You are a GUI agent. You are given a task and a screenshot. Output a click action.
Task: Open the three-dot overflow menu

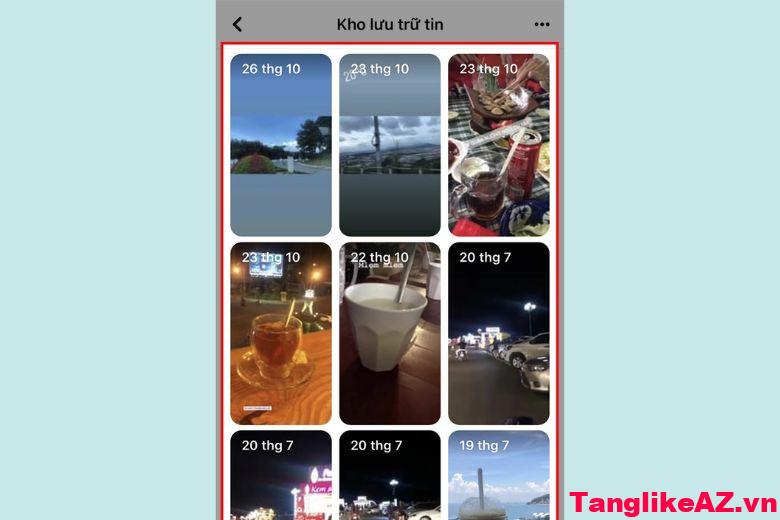[x=542, y=24]
